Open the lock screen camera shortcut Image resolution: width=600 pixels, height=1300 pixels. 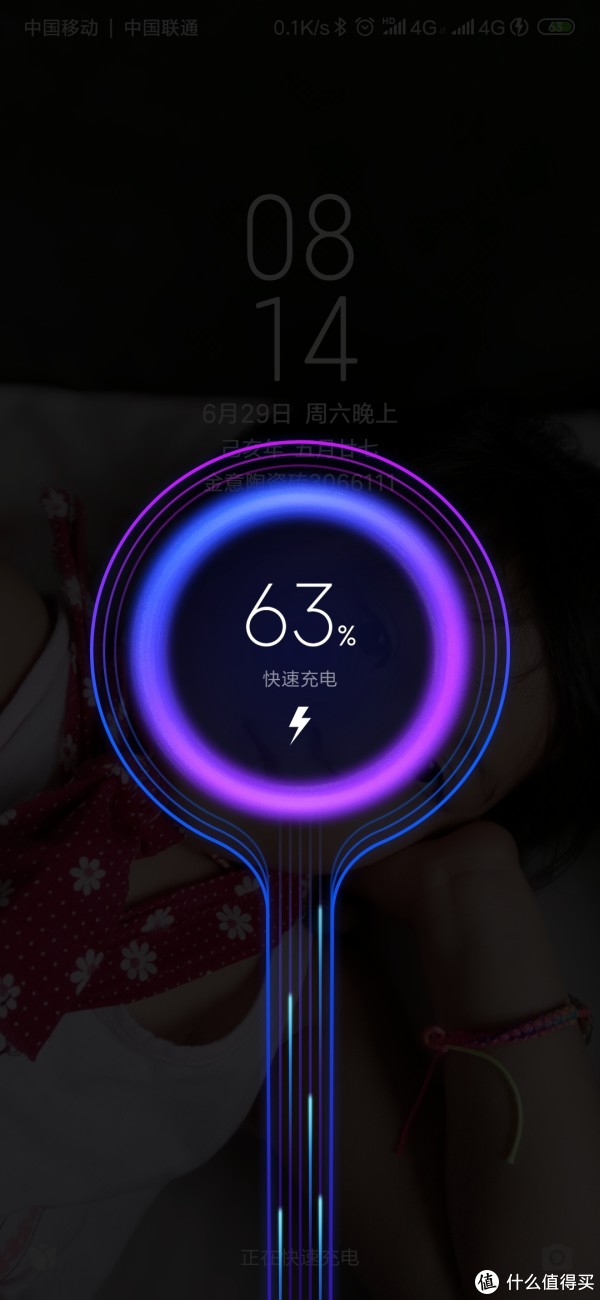click(x=557, y=1257)
